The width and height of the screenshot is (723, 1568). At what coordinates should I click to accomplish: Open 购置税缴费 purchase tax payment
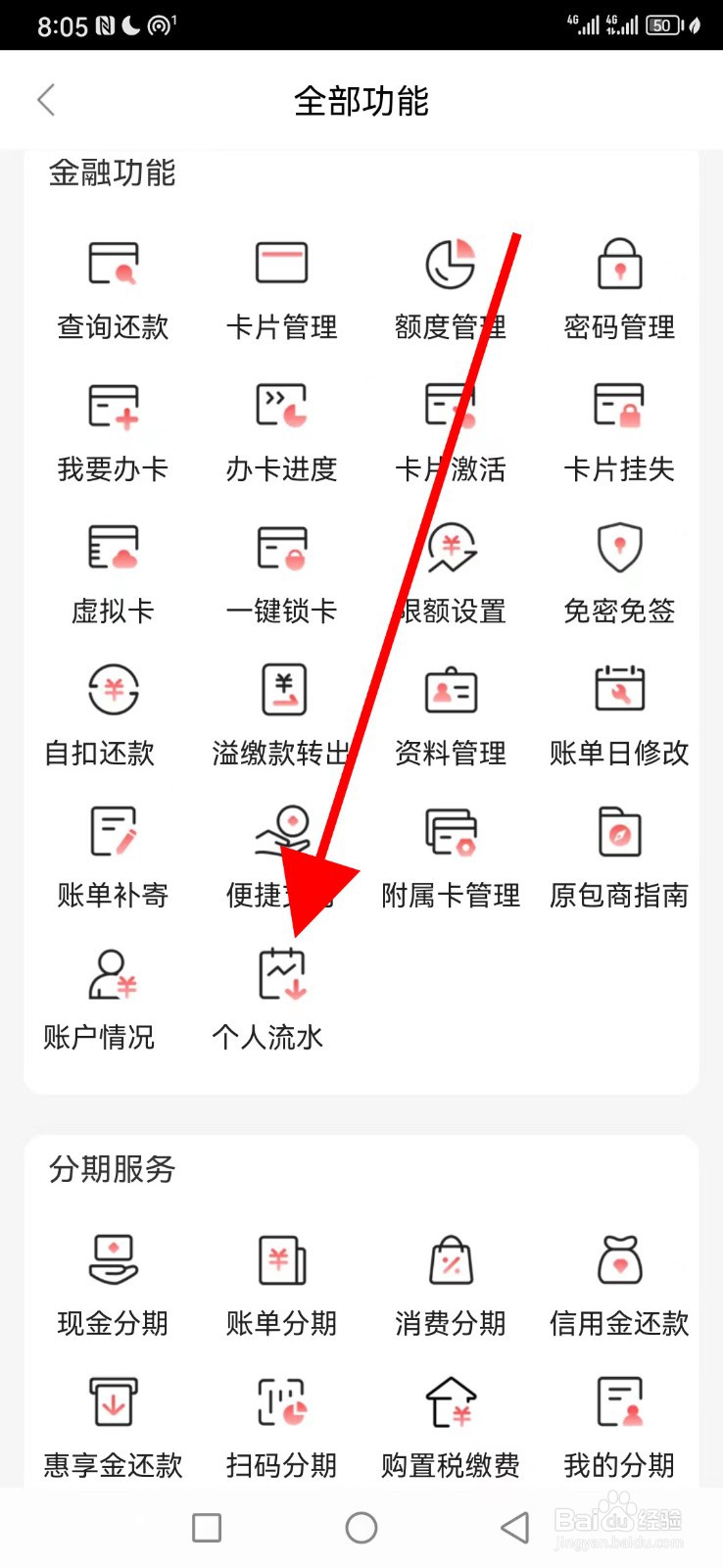[449, 1421]
